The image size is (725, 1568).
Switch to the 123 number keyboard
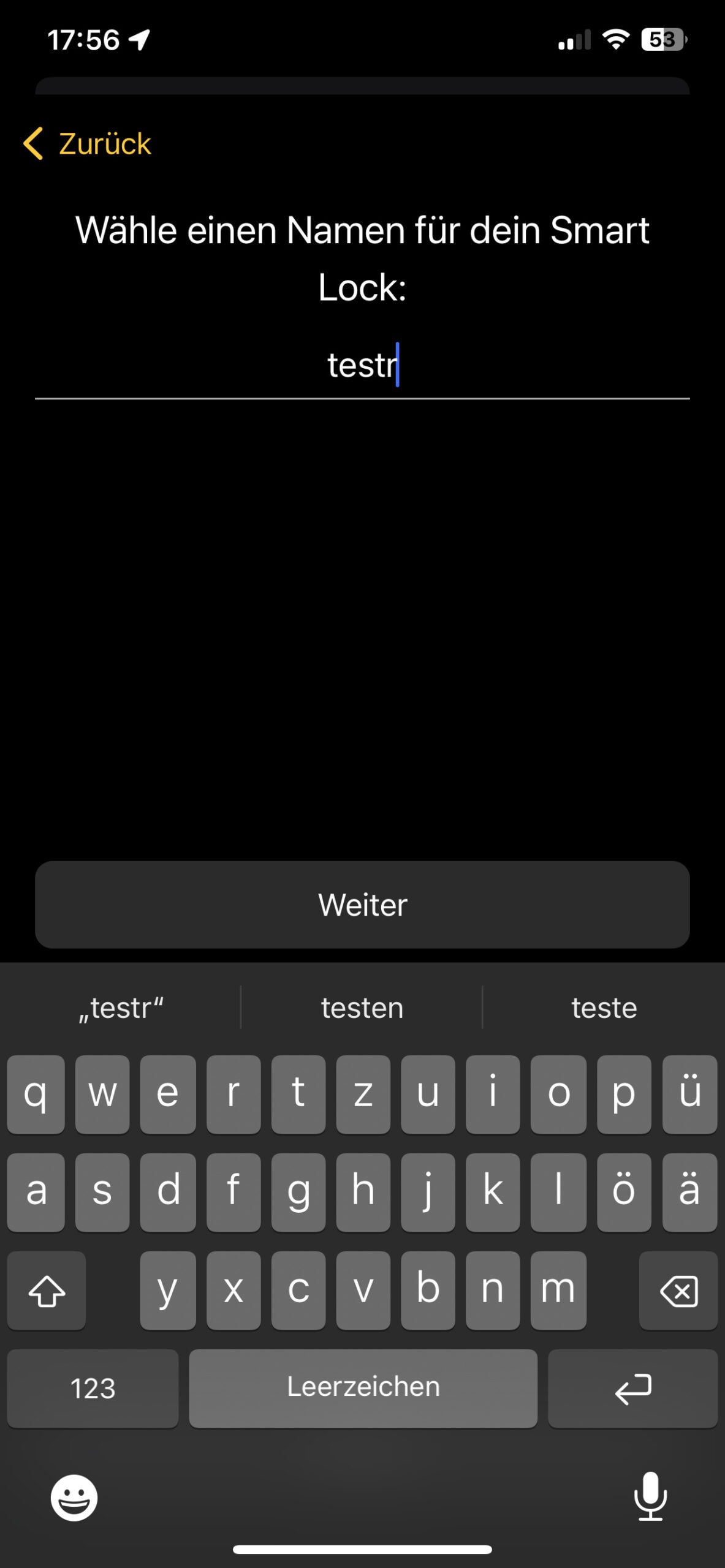tap(93, 1389)
